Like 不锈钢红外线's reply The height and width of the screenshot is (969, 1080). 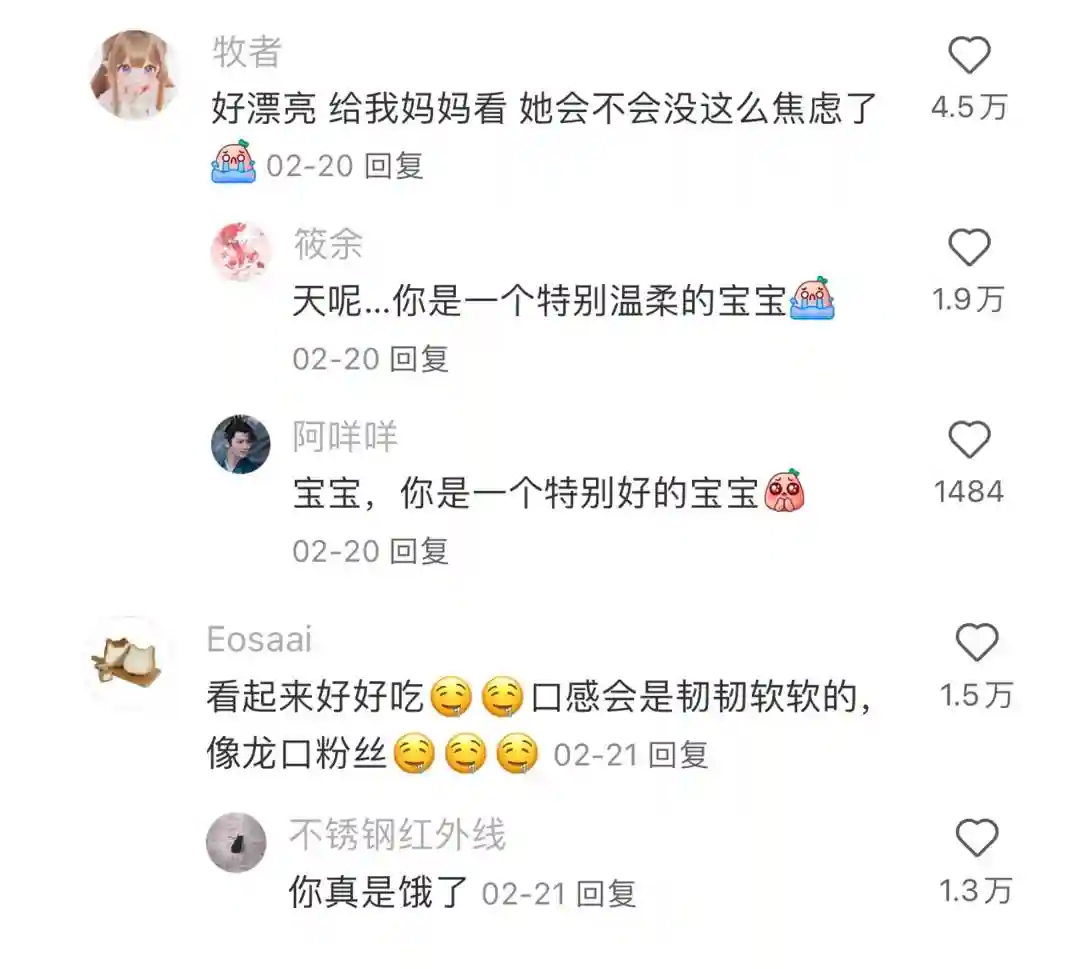977,838
